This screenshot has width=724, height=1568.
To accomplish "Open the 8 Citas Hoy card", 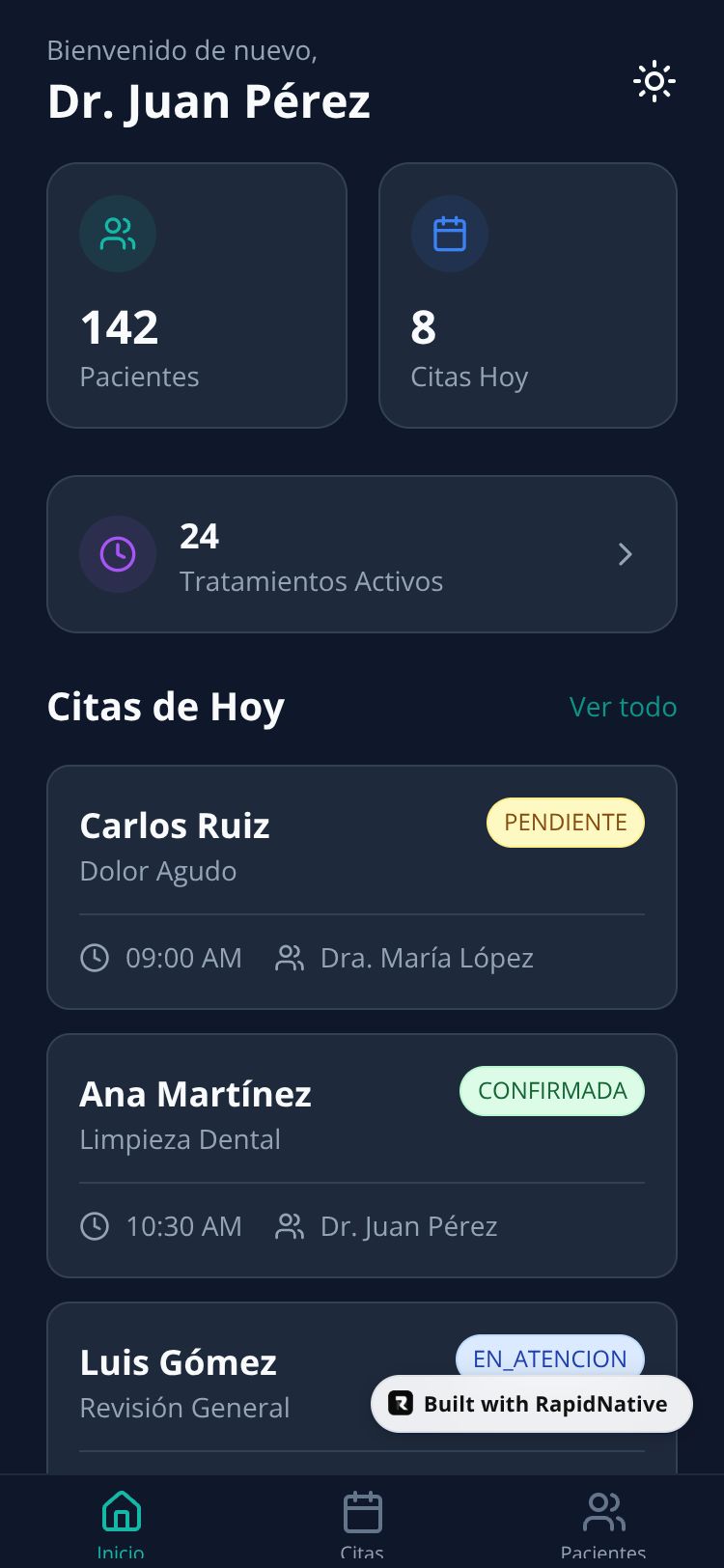I will coord(528,295).
